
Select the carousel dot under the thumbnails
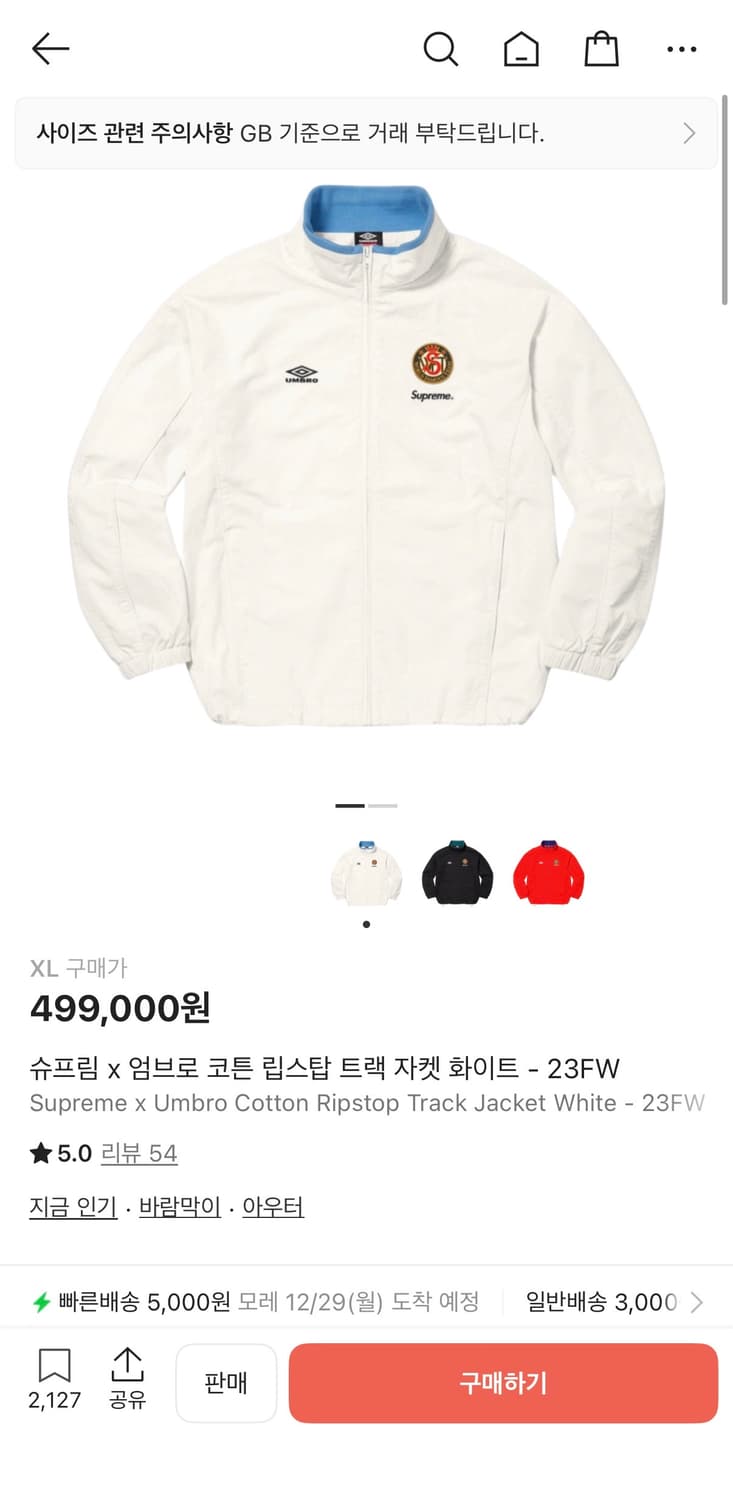click(366, 924)
